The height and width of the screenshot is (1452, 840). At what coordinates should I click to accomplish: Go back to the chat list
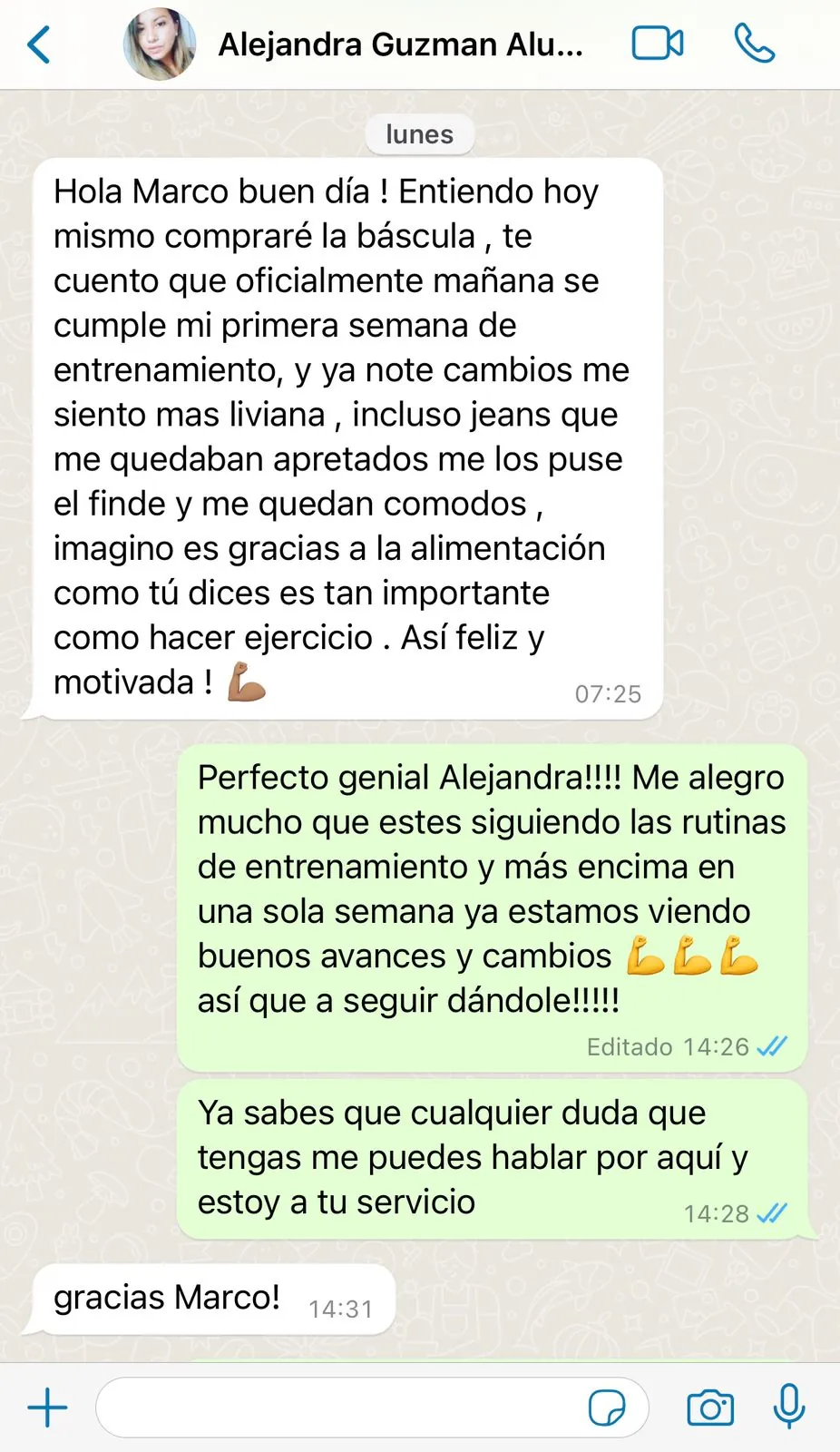click(x=39, y=44)
